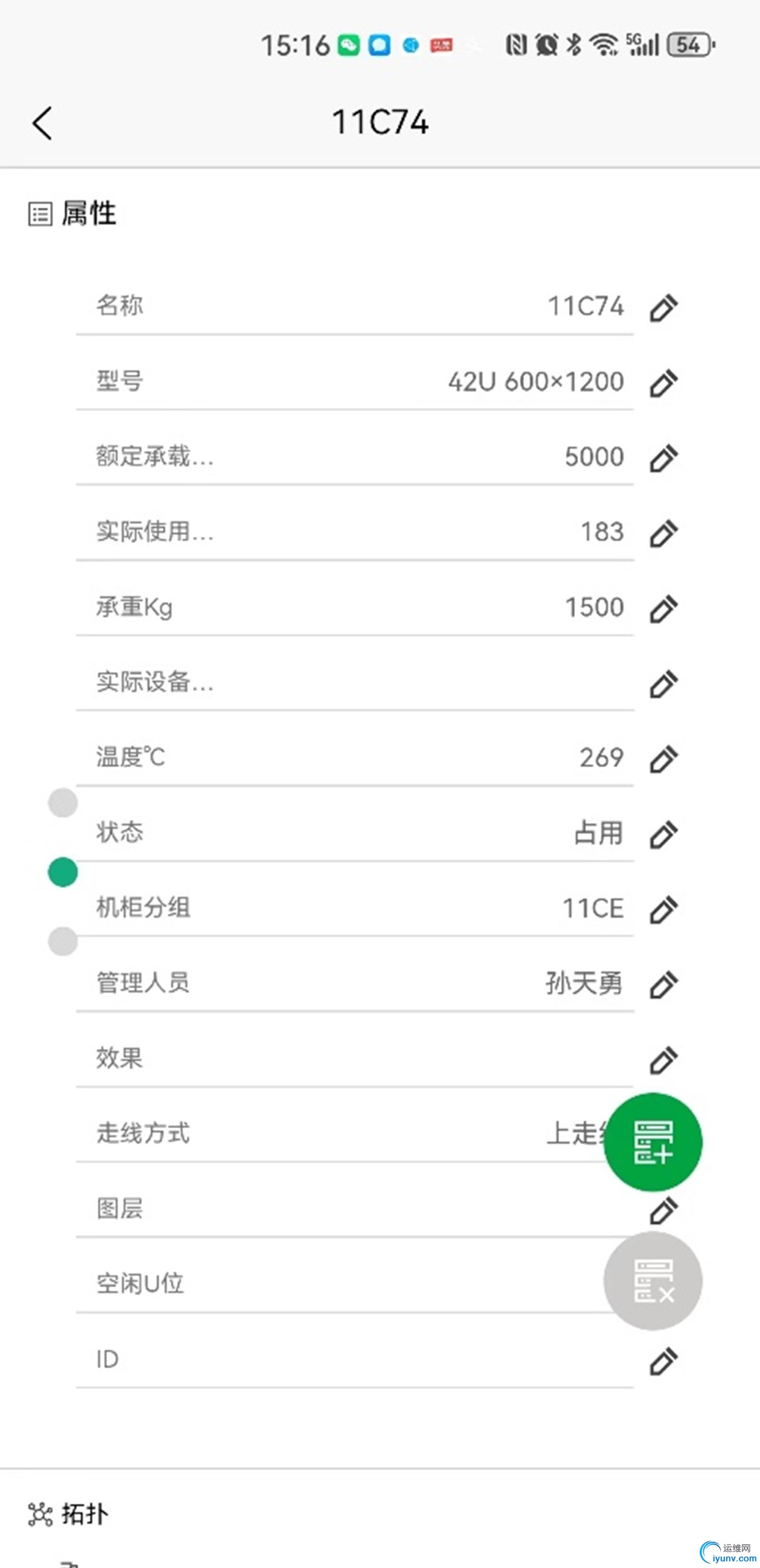This screenshot has width=760, height=1568.
Task: Edit the empty 实际设备 field
Action: click(x=663, y=684)
